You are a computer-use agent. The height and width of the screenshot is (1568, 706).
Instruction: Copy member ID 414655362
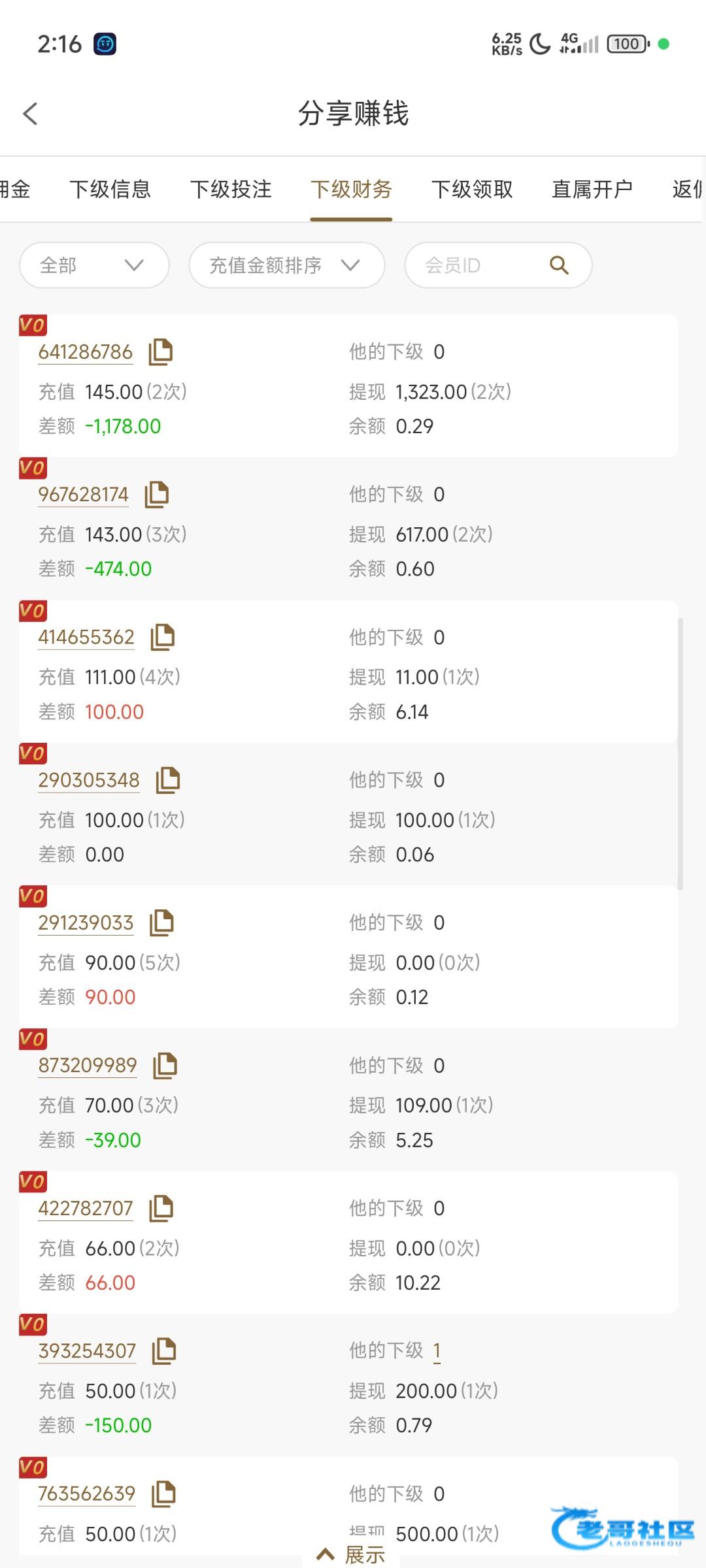pos(163,638)
